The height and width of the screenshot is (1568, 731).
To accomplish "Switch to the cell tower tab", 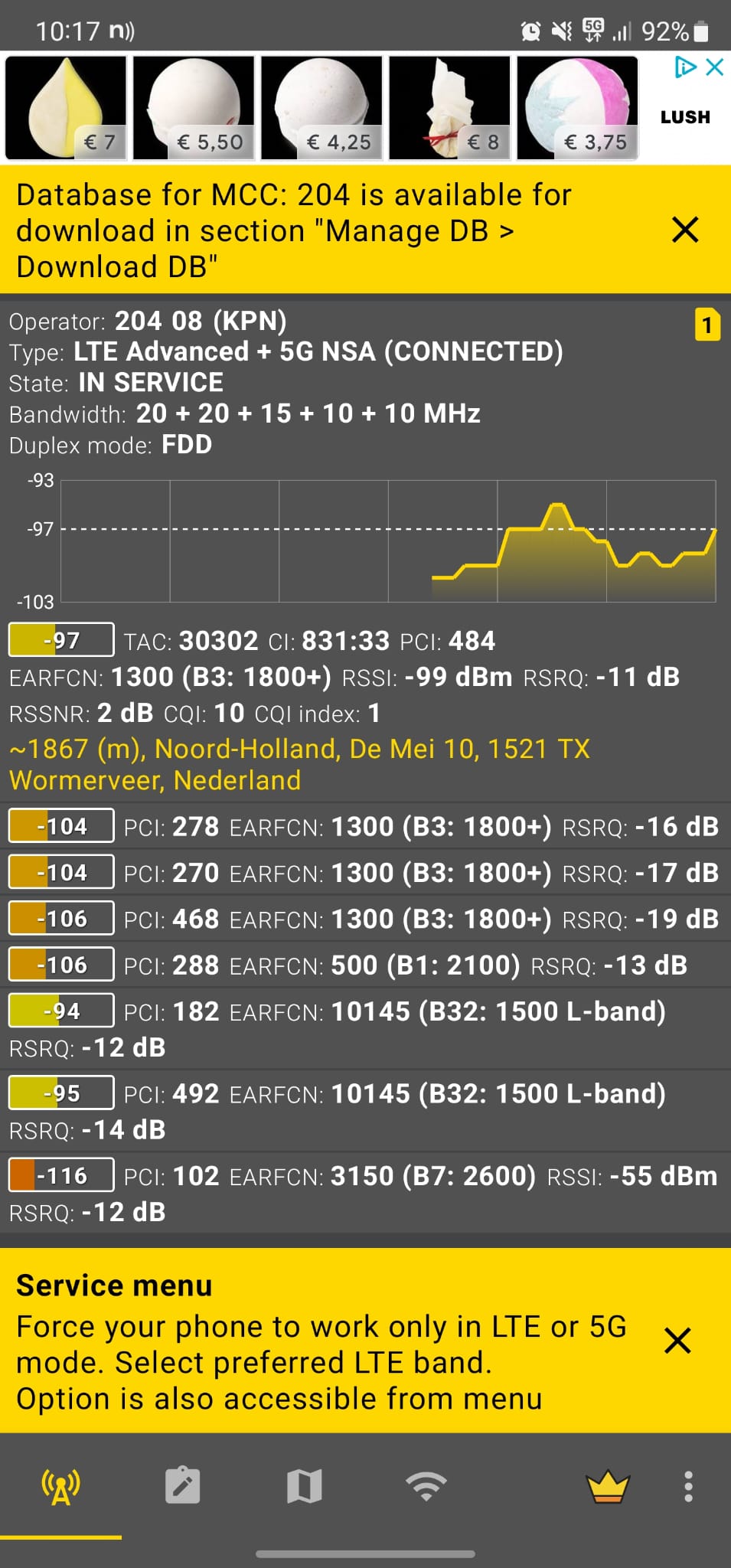I will coord(61,1488).
